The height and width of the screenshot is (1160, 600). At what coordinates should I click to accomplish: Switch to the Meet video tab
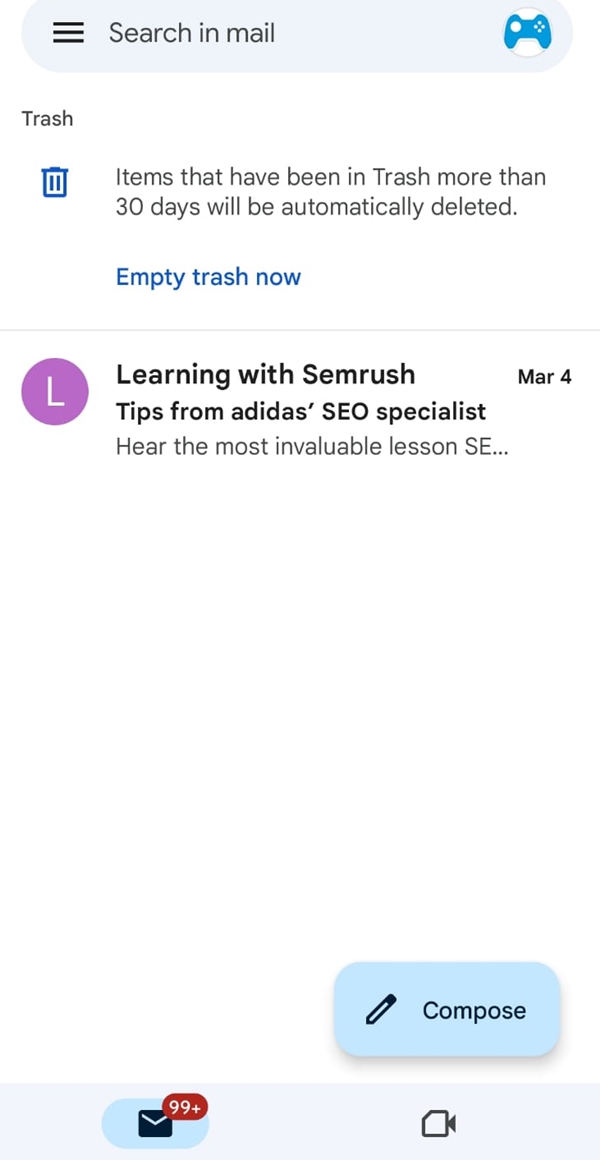tap(438, 1124)
